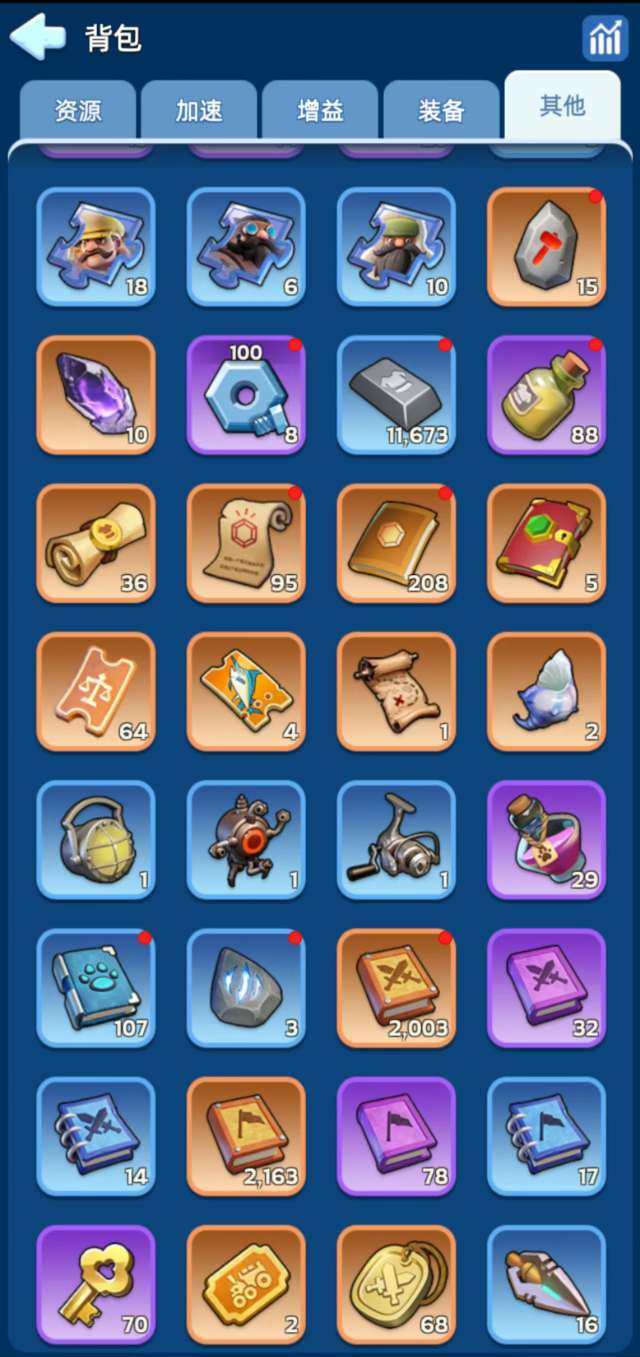640x1357 pixels.
Task: Open the 增益 tab
Action: point(320,110)
